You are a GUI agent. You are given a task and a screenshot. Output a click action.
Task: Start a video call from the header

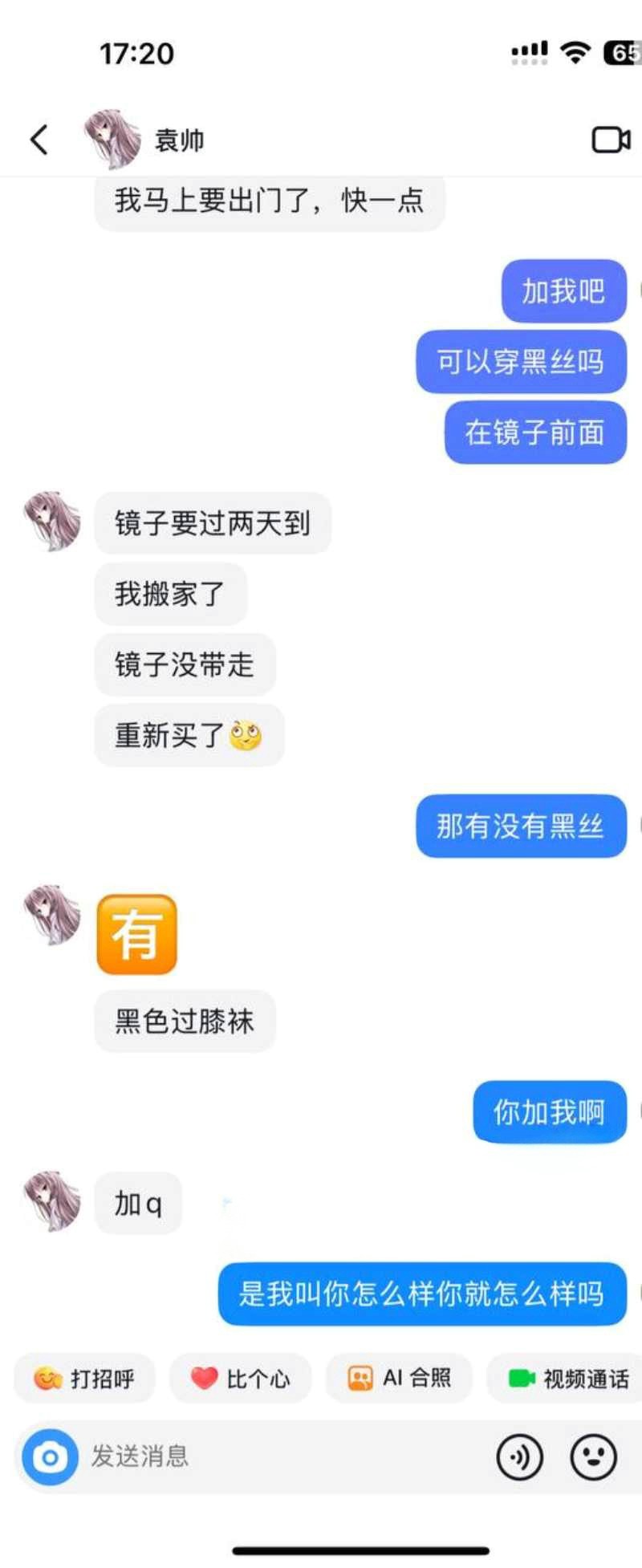click(x=611, y=140)
